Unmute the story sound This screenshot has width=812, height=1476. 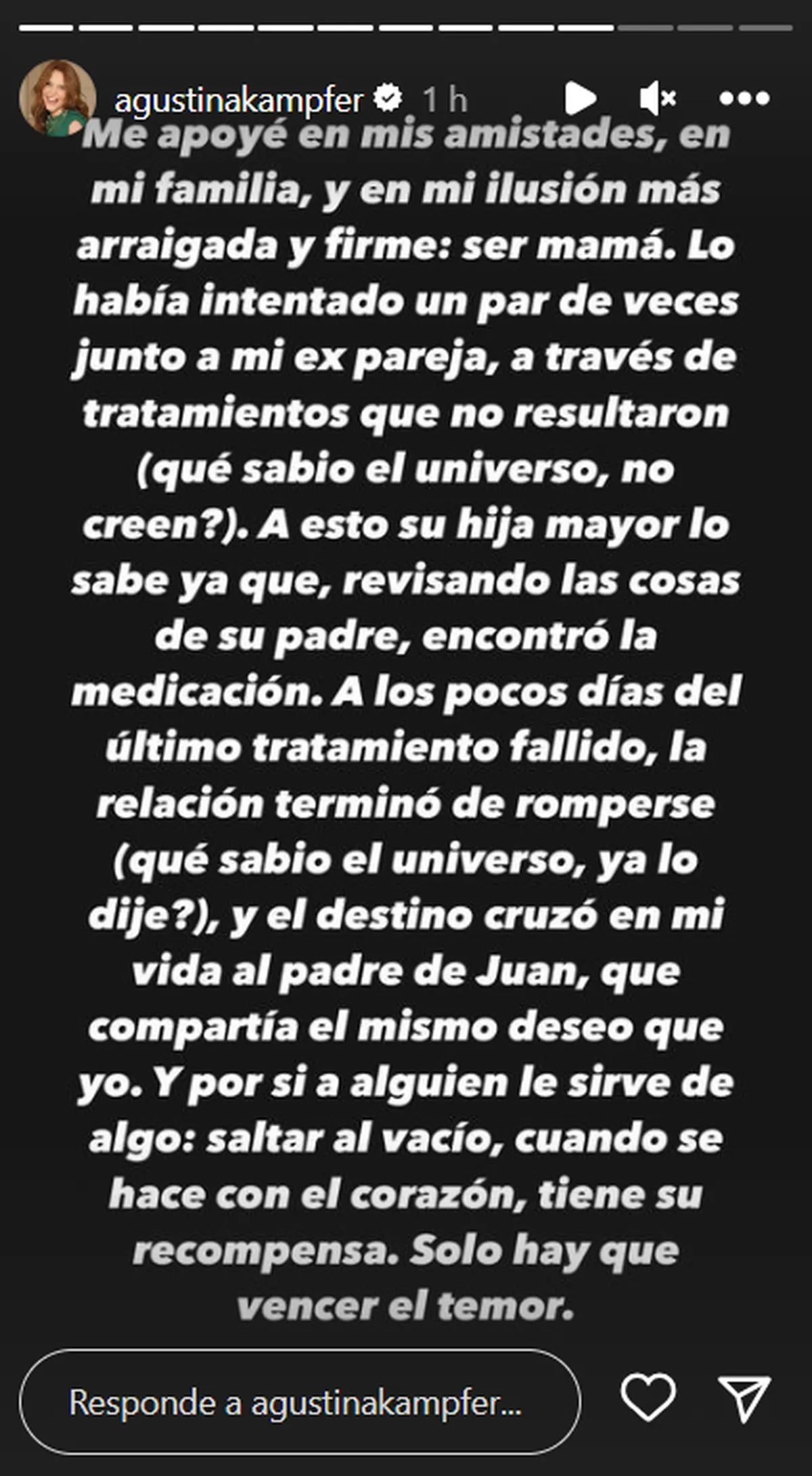pyautogui.click(x=656, y=99)
